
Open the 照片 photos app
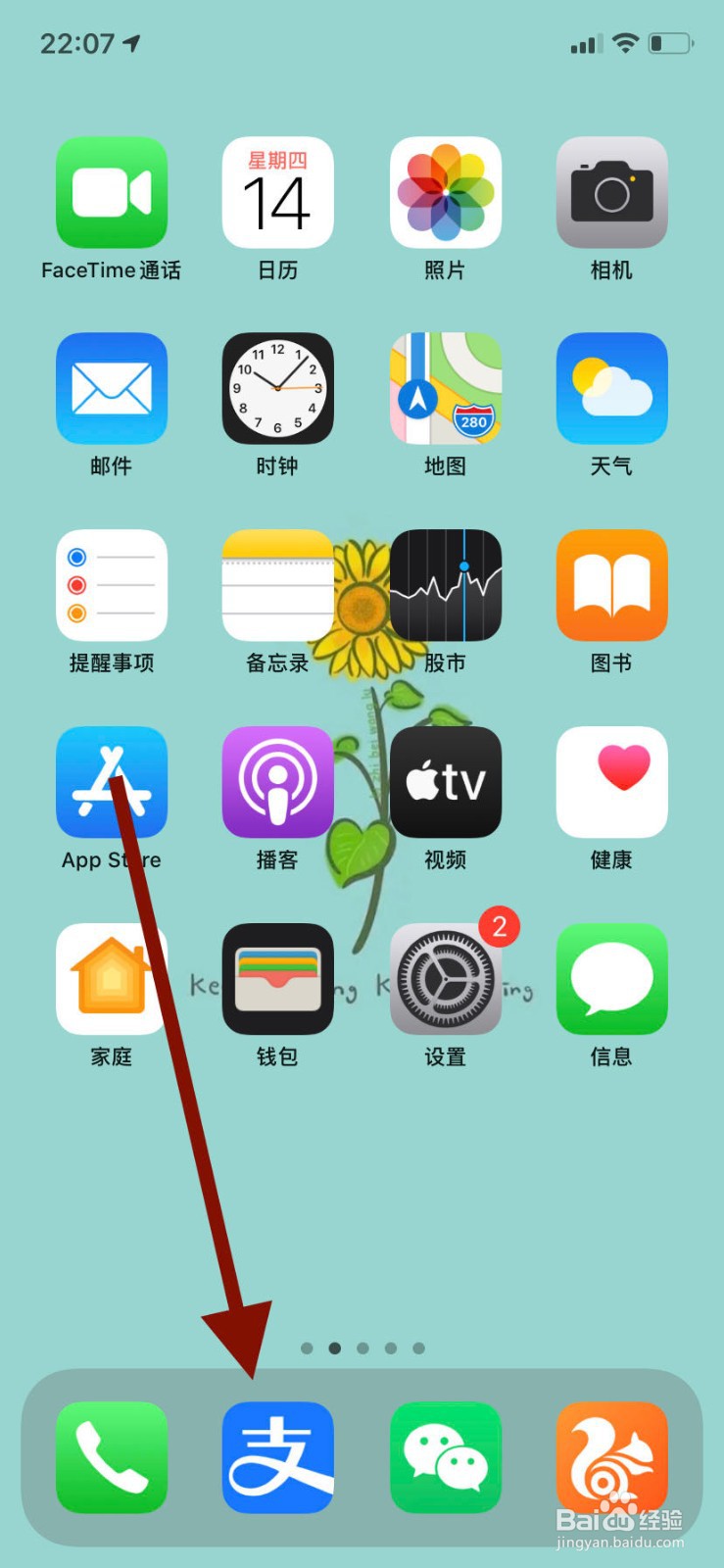[445, 193]
